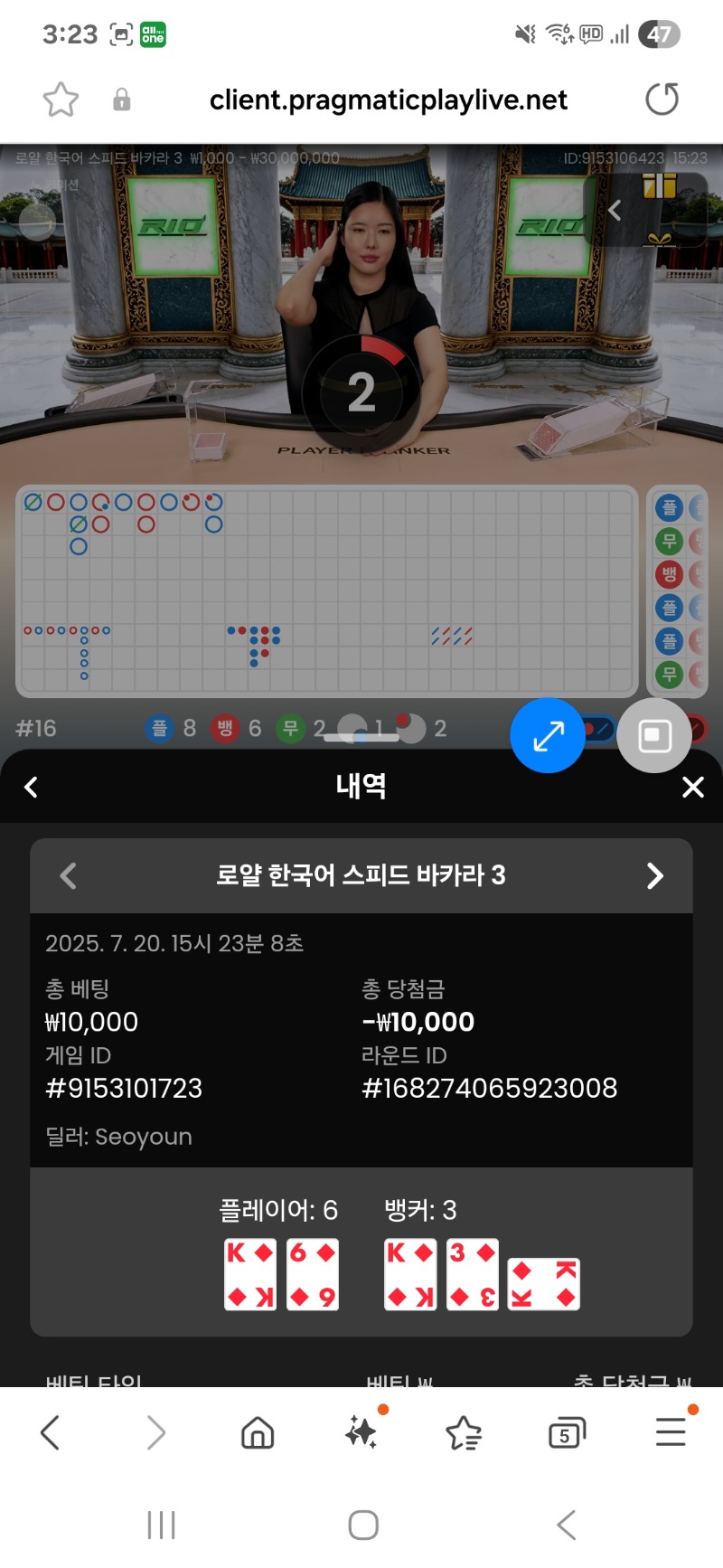
Task: Open recent apps from the system bar
Action: coord(161,1525)
